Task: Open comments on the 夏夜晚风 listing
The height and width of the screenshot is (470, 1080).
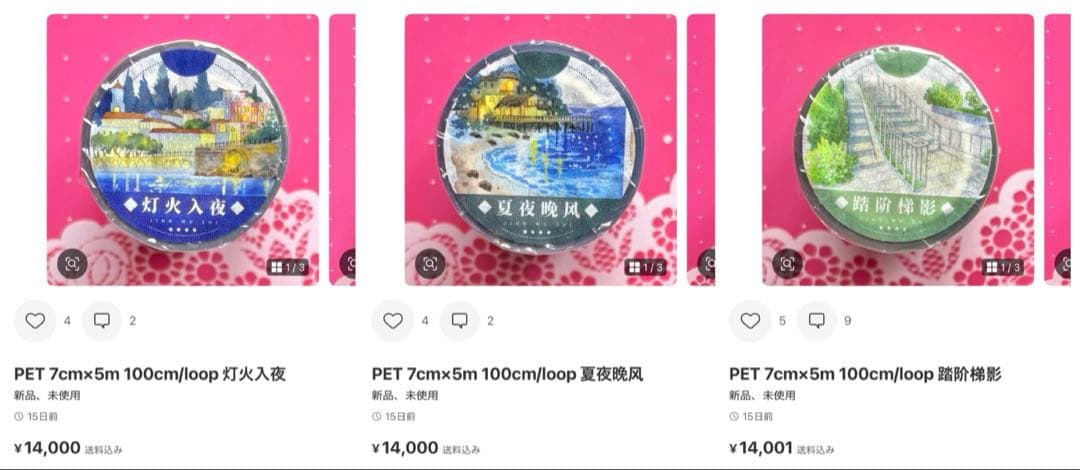Action: 459,321
